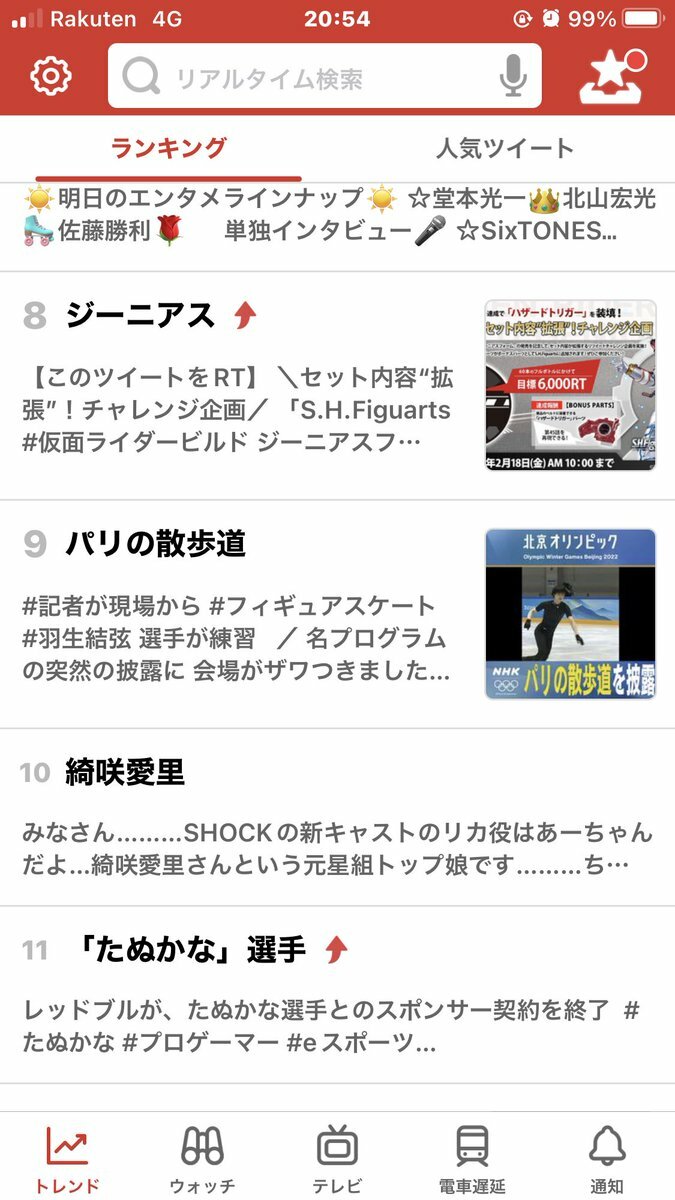The width and height of the screenshot is (675, 1200).
Task: View the ジーニアス challenge campaign image
Action: (570, 385)
